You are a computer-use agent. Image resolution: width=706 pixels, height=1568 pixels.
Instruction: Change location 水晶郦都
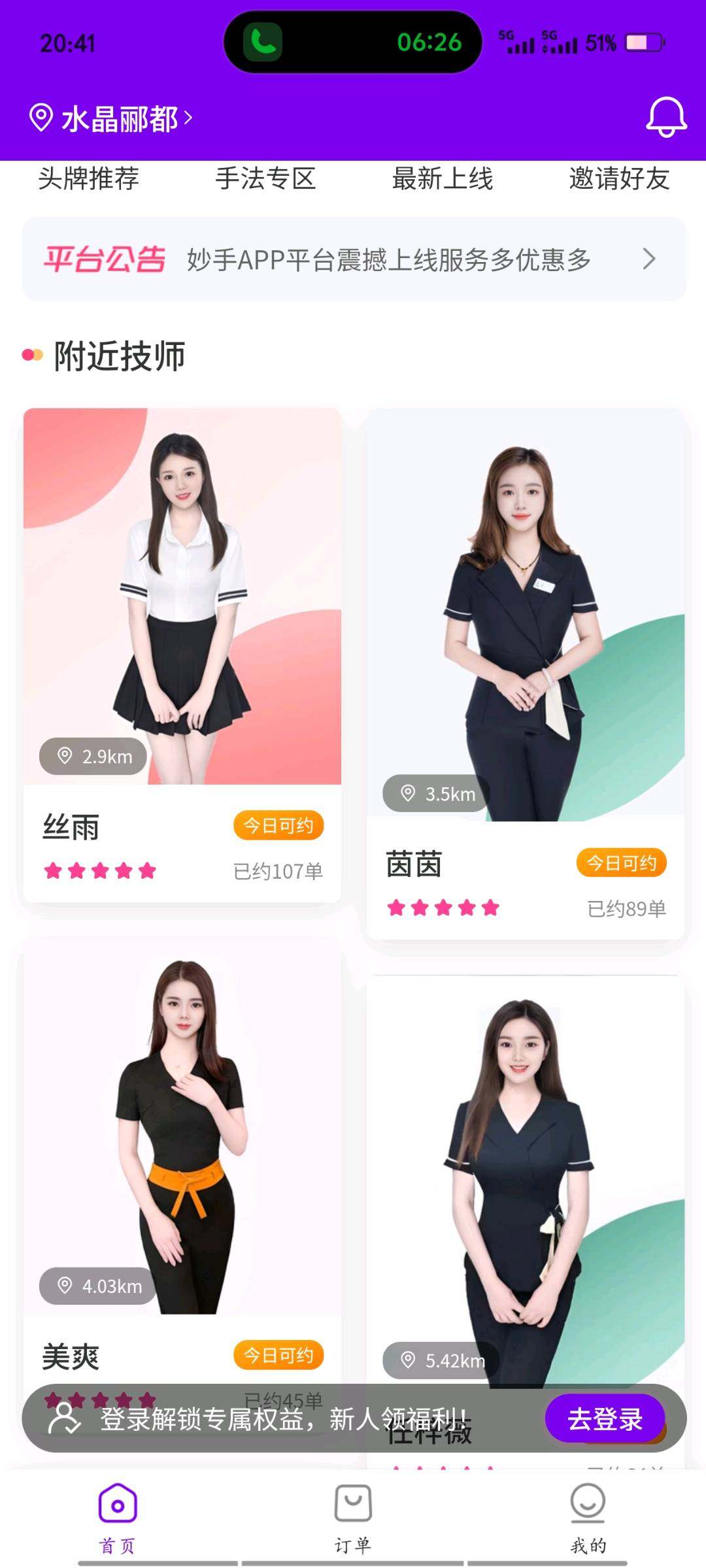(111, 119)
